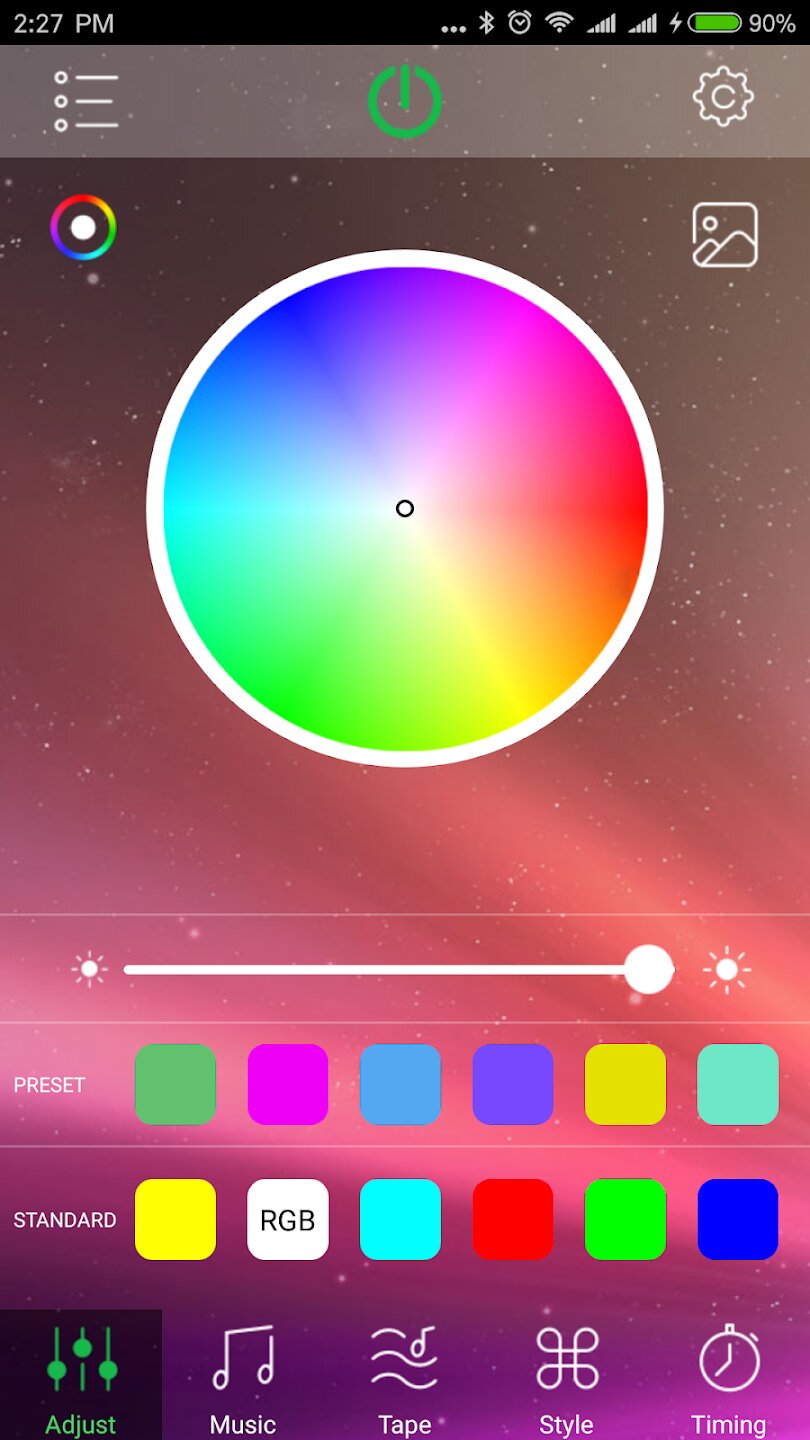Switch to the Tape tab

tap(404, 1377)
